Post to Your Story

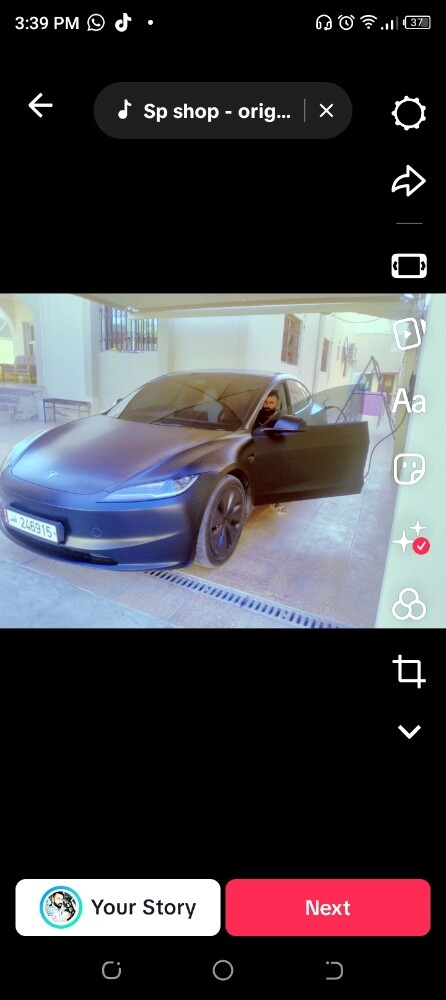118,907
